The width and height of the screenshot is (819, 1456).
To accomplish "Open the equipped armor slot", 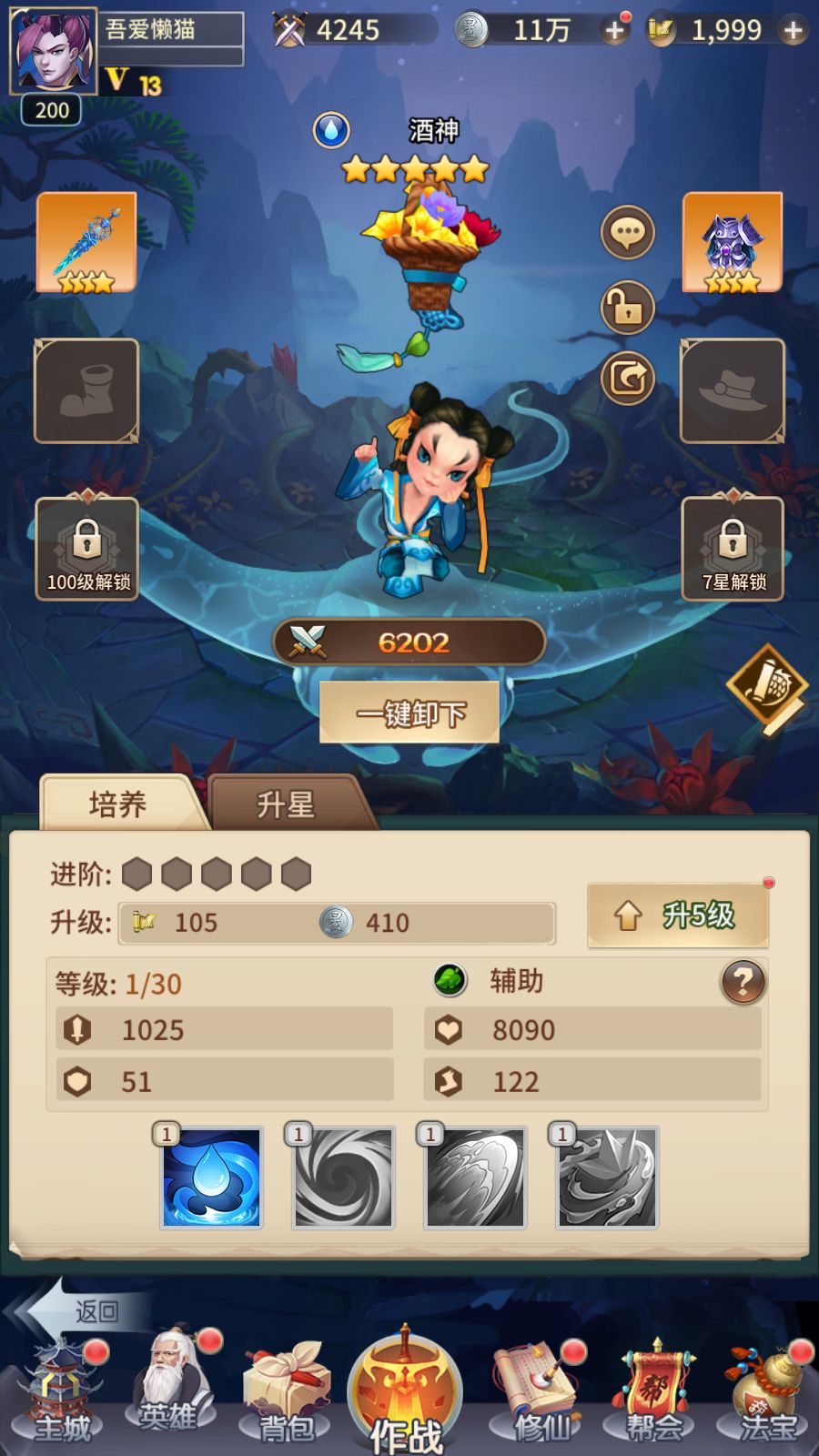I will [x=732, y=242].
